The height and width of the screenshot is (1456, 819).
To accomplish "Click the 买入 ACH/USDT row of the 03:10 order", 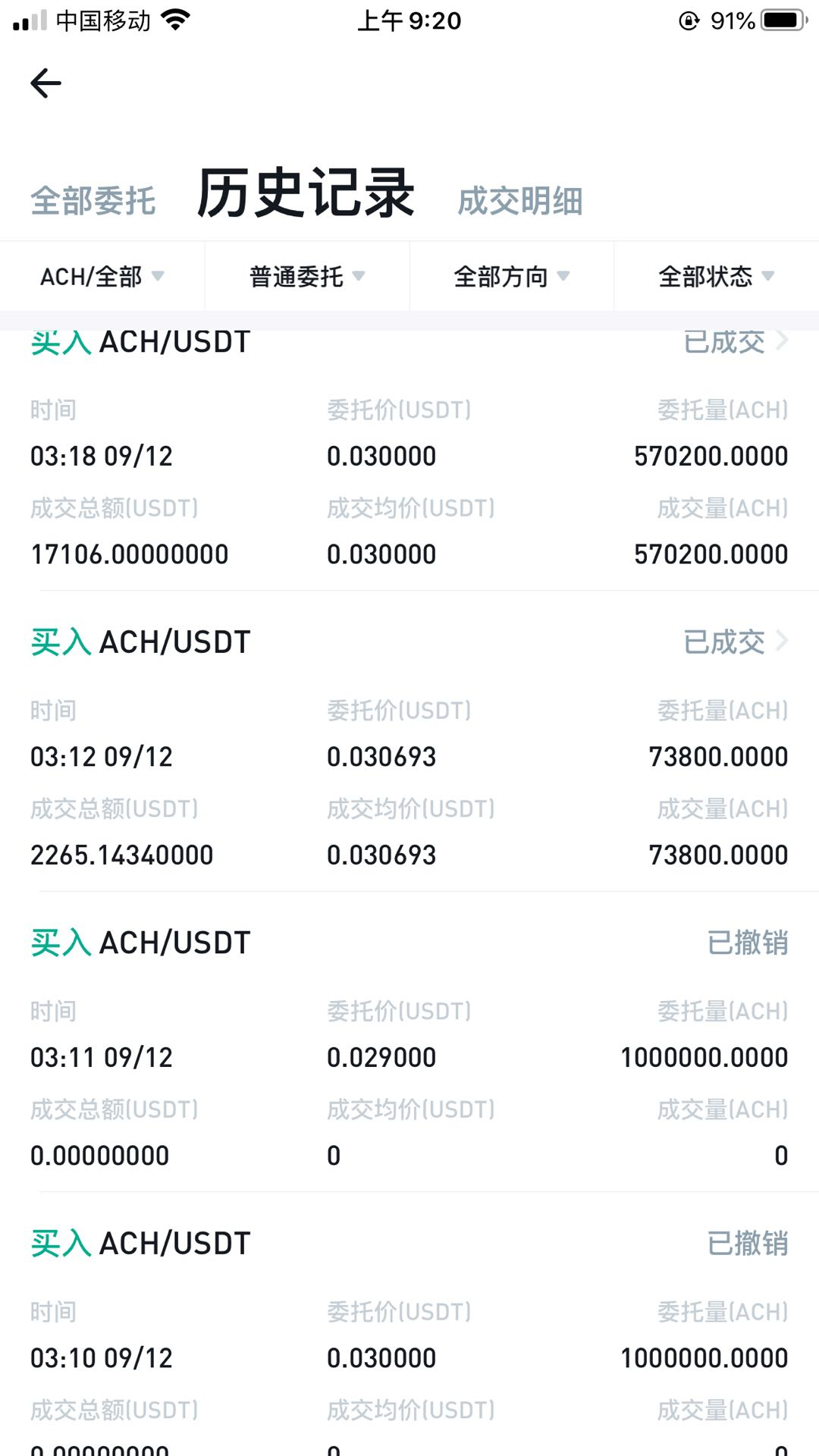I will (141, 1242).
